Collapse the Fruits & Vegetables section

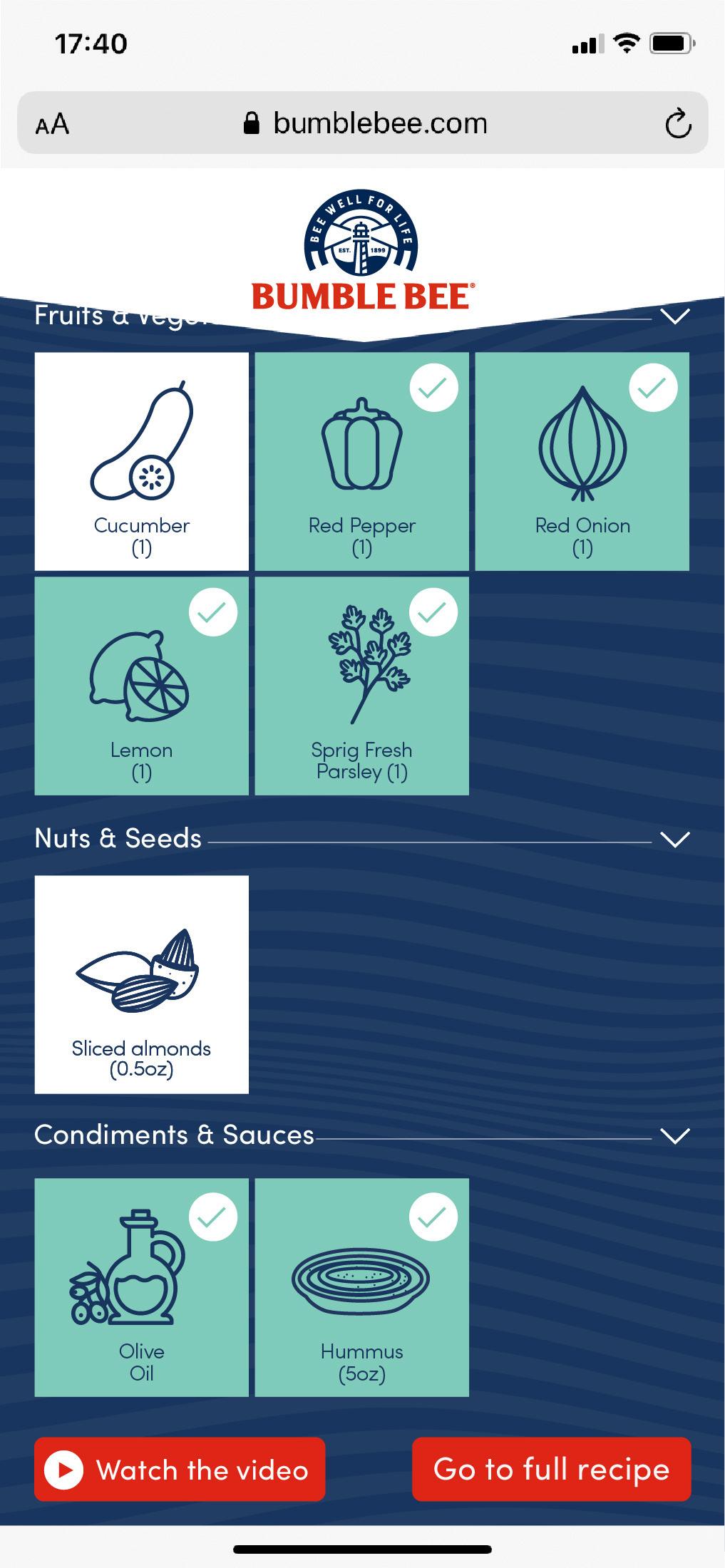674,316
